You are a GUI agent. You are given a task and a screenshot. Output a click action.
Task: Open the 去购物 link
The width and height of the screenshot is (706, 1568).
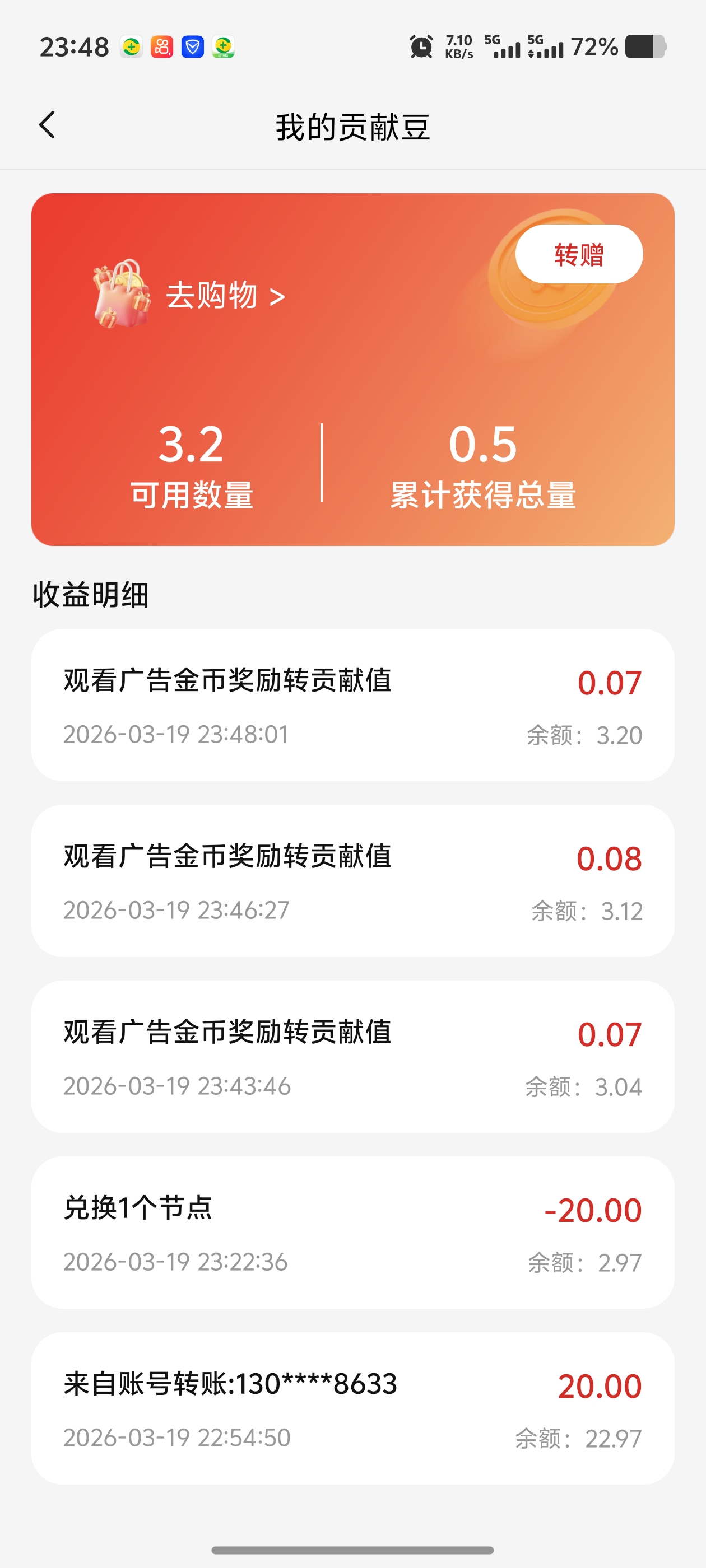(x=224, y=296)
